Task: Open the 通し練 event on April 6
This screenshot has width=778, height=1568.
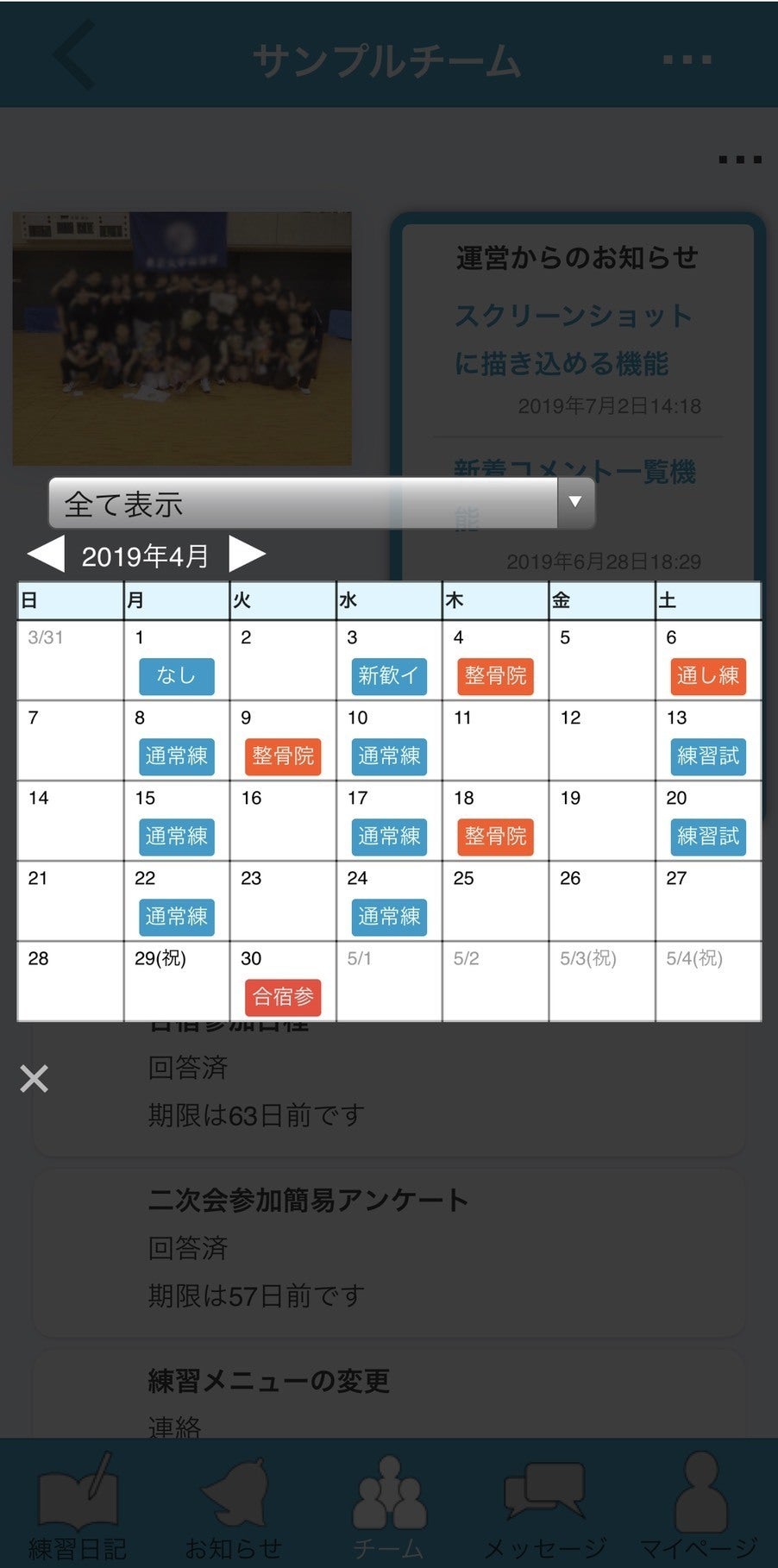Action: click(707, 676)
